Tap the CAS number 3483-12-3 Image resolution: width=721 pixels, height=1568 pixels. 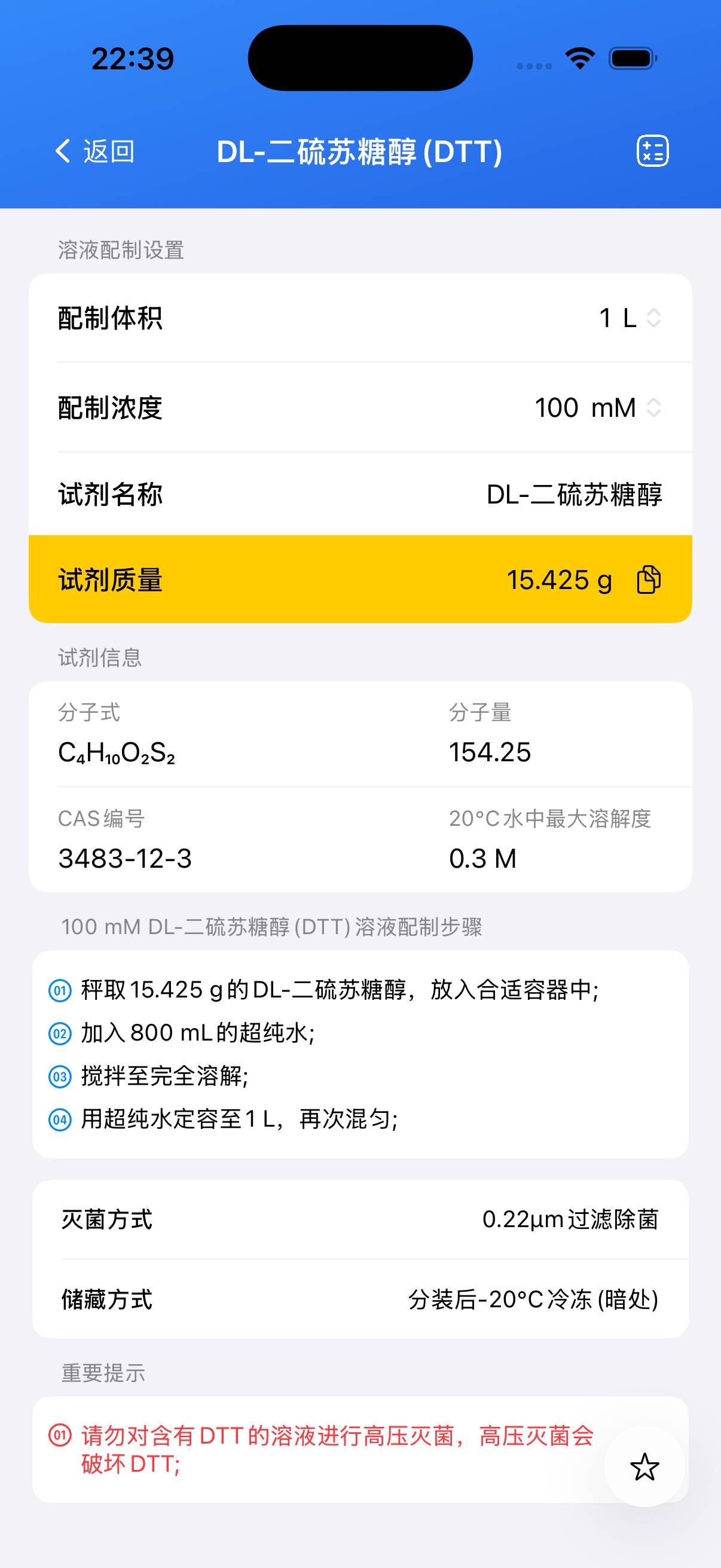click(x=125, y=858)
